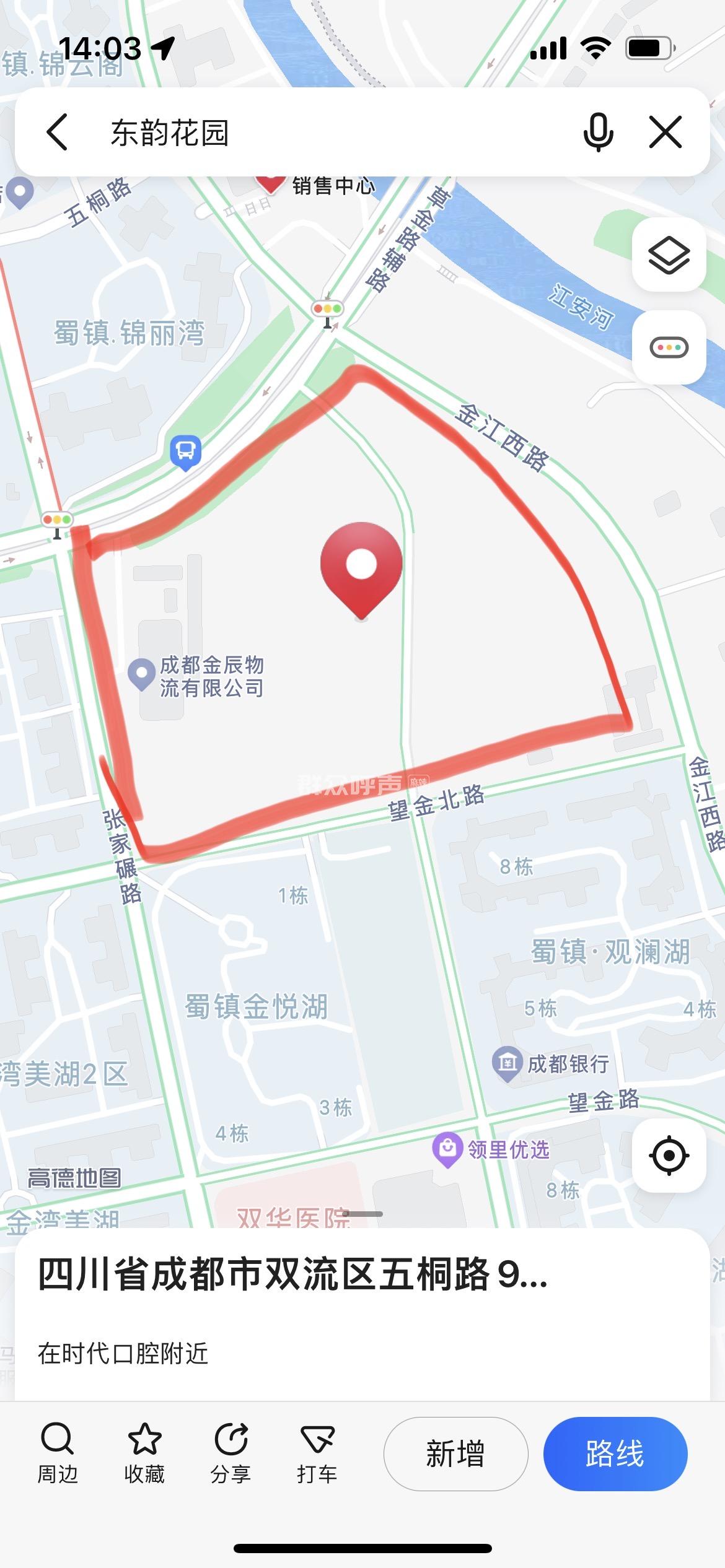The height and width of the screenshot is (1568, 725).
Task: Start voice search with the microphone
Action: tap(598, 132)
